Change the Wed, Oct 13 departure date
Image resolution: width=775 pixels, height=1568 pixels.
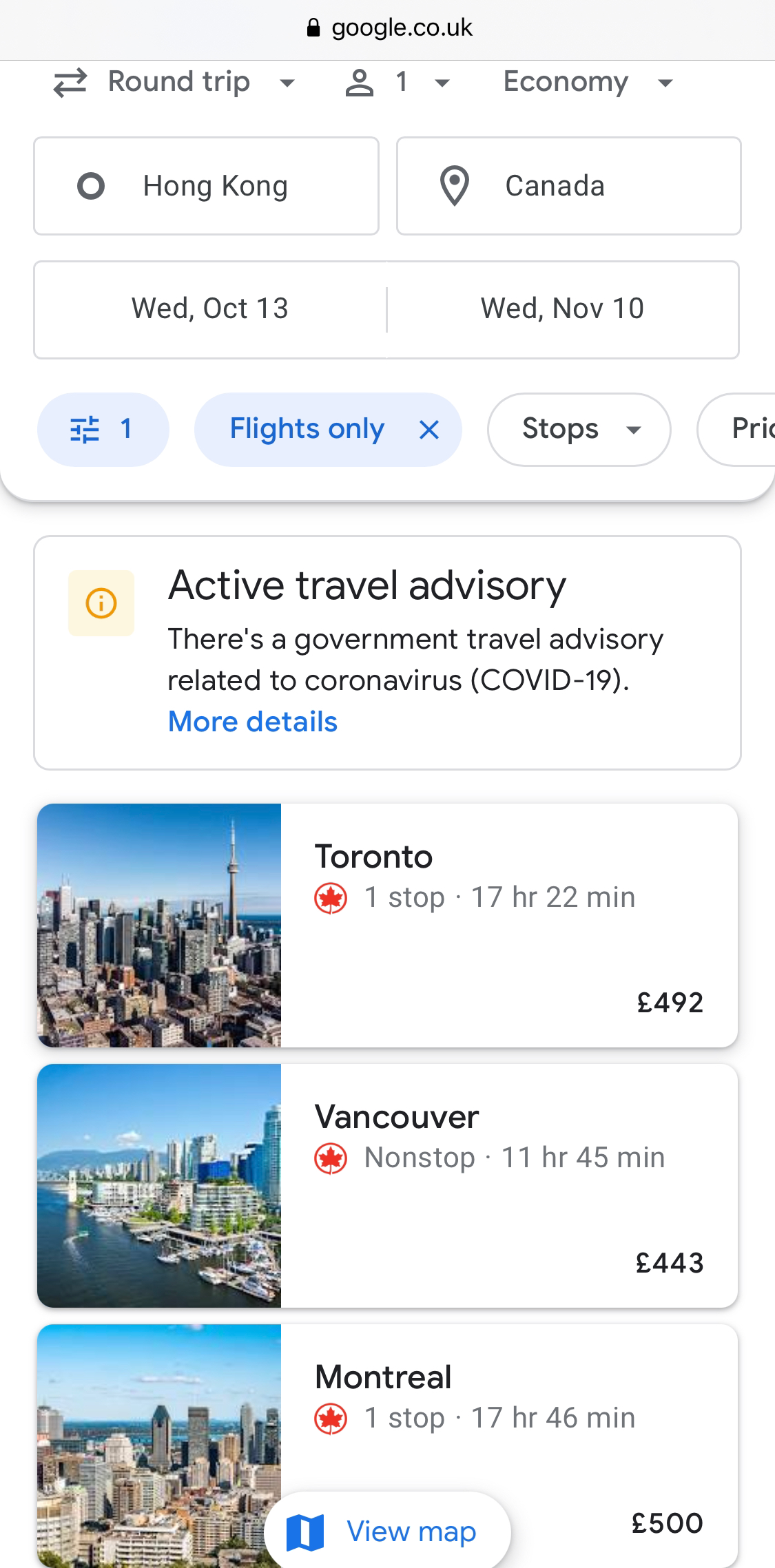coord(210,309)
